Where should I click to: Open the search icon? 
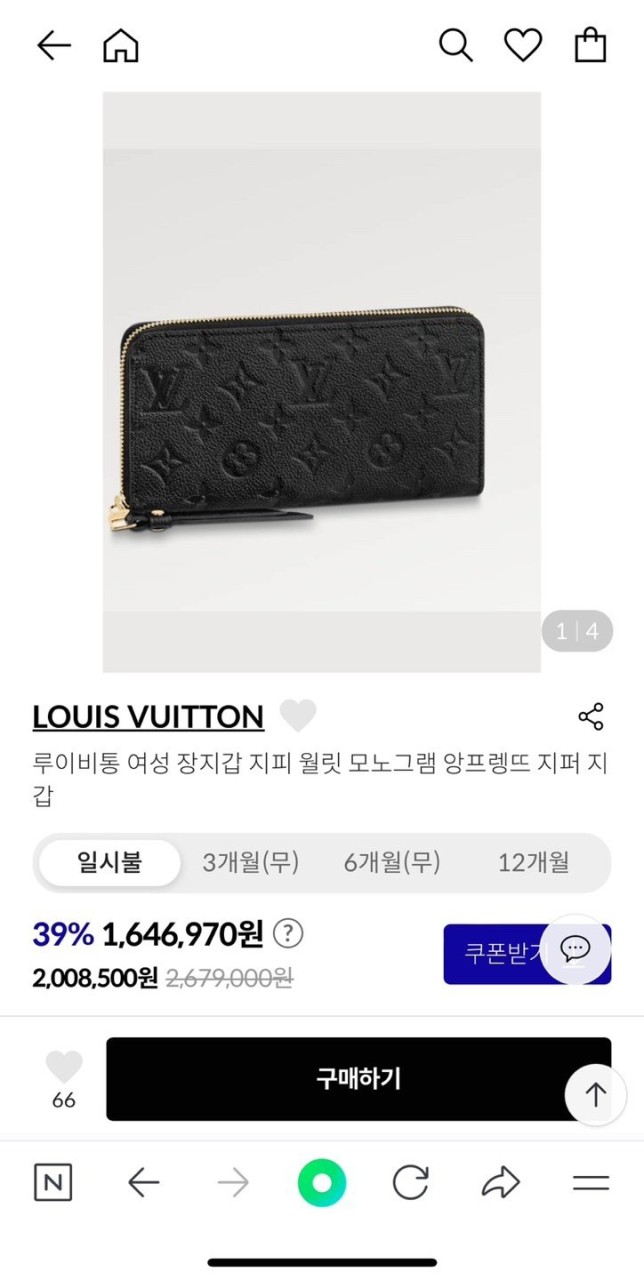point(455,45)
